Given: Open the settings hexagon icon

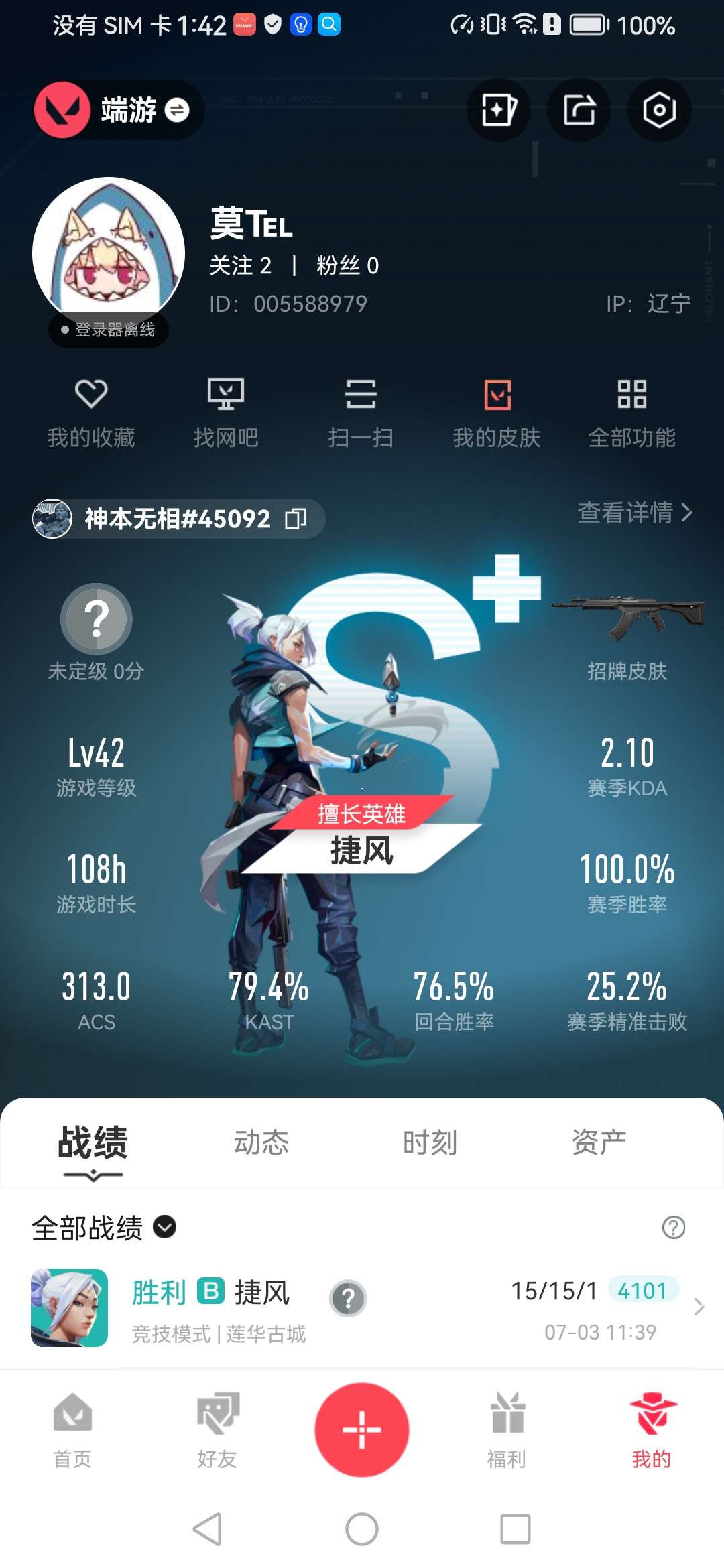Looking at the screenshot, I should coord(658,110).
